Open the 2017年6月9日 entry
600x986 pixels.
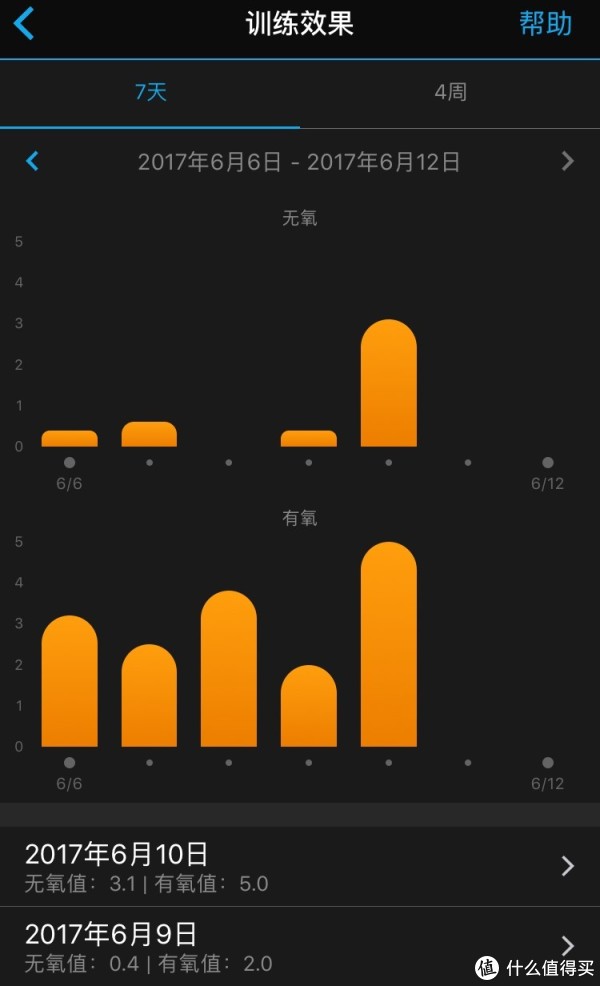(x=300, y=946)
